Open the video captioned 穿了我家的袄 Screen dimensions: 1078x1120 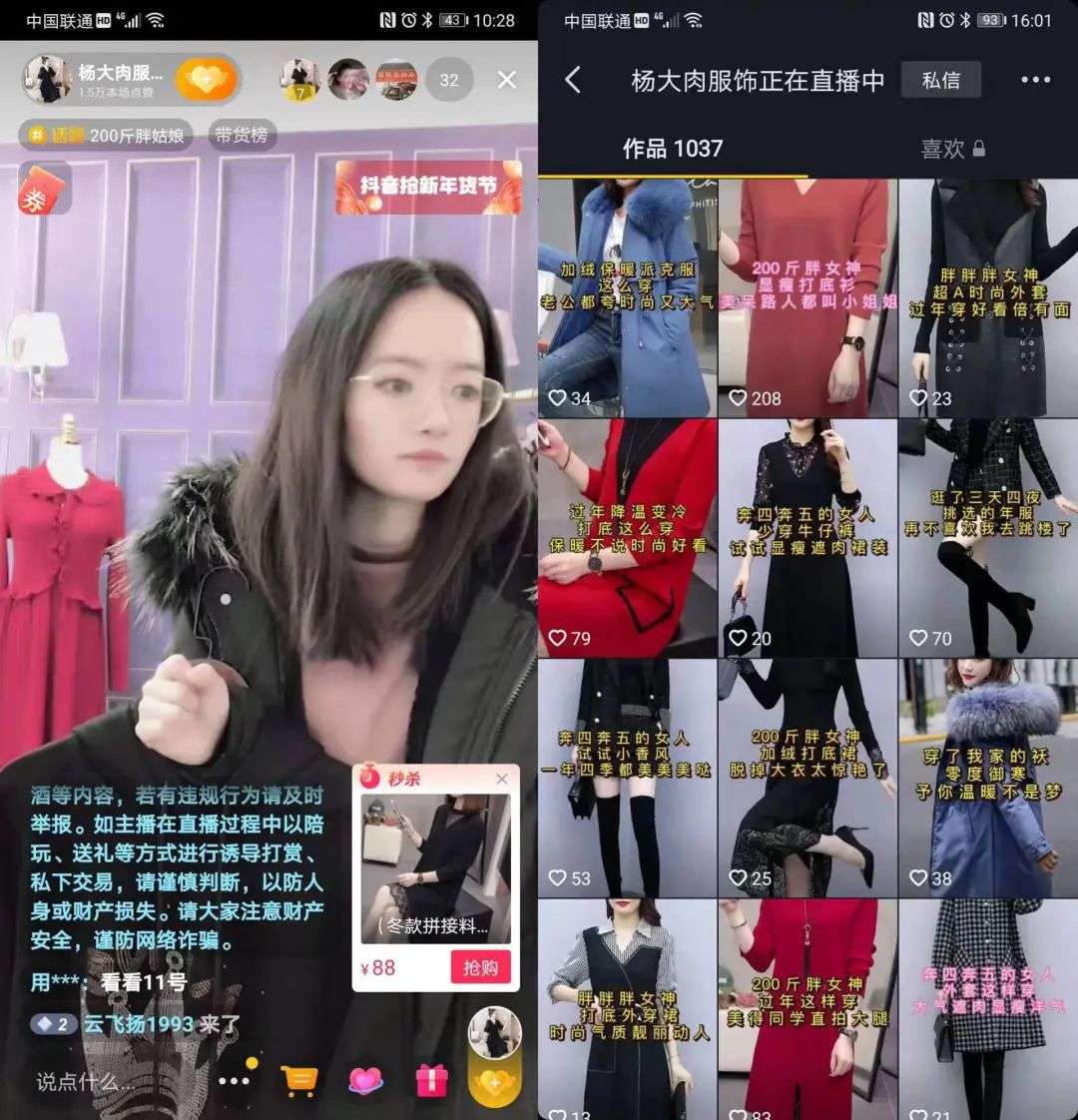(988, 778)
